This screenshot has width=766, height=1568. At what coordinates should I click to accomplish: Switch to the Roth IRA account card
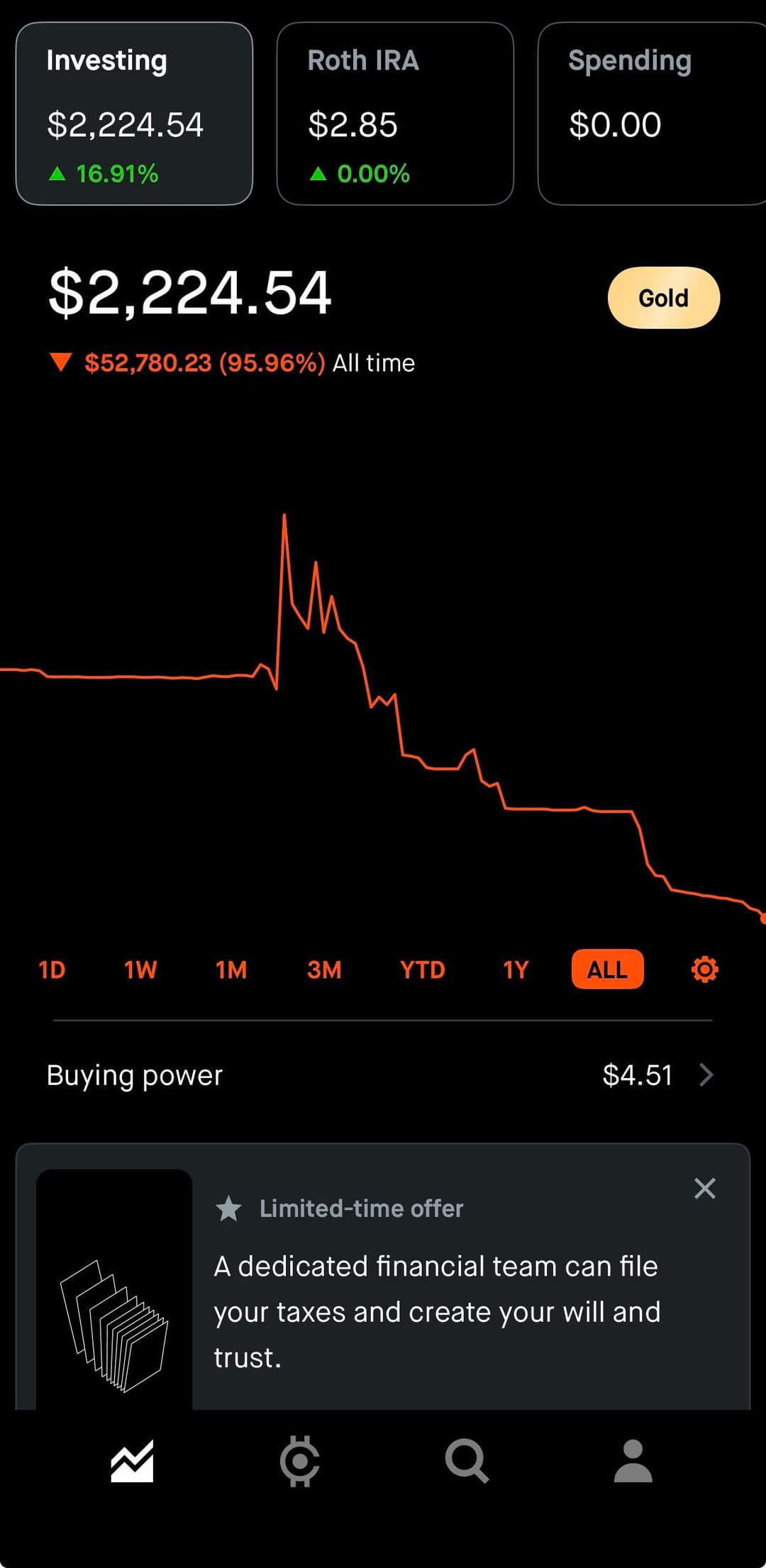coord(395,113)
